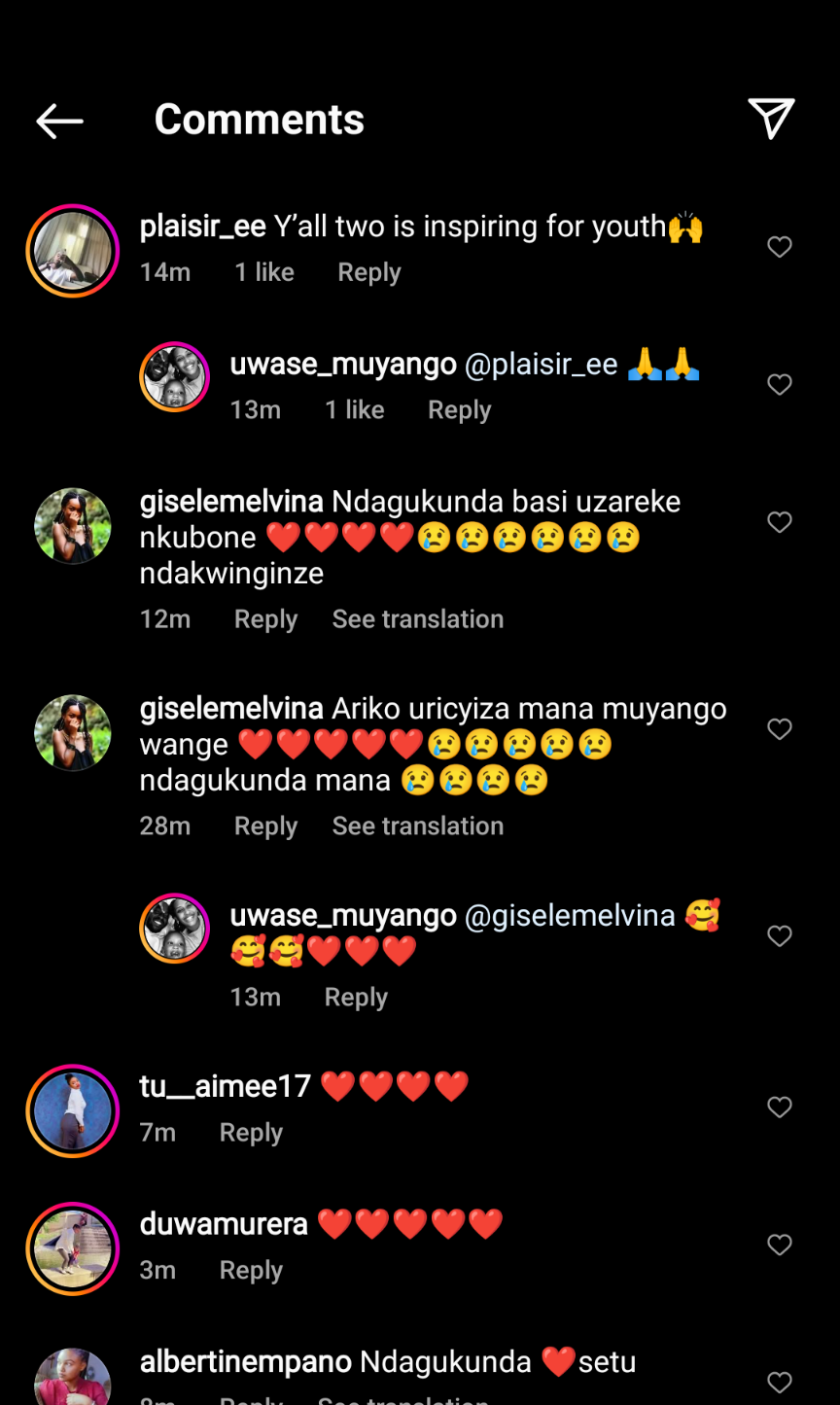Like giselemelvina's 28m comment
The image size is (840, 1405).
[780, 729]
